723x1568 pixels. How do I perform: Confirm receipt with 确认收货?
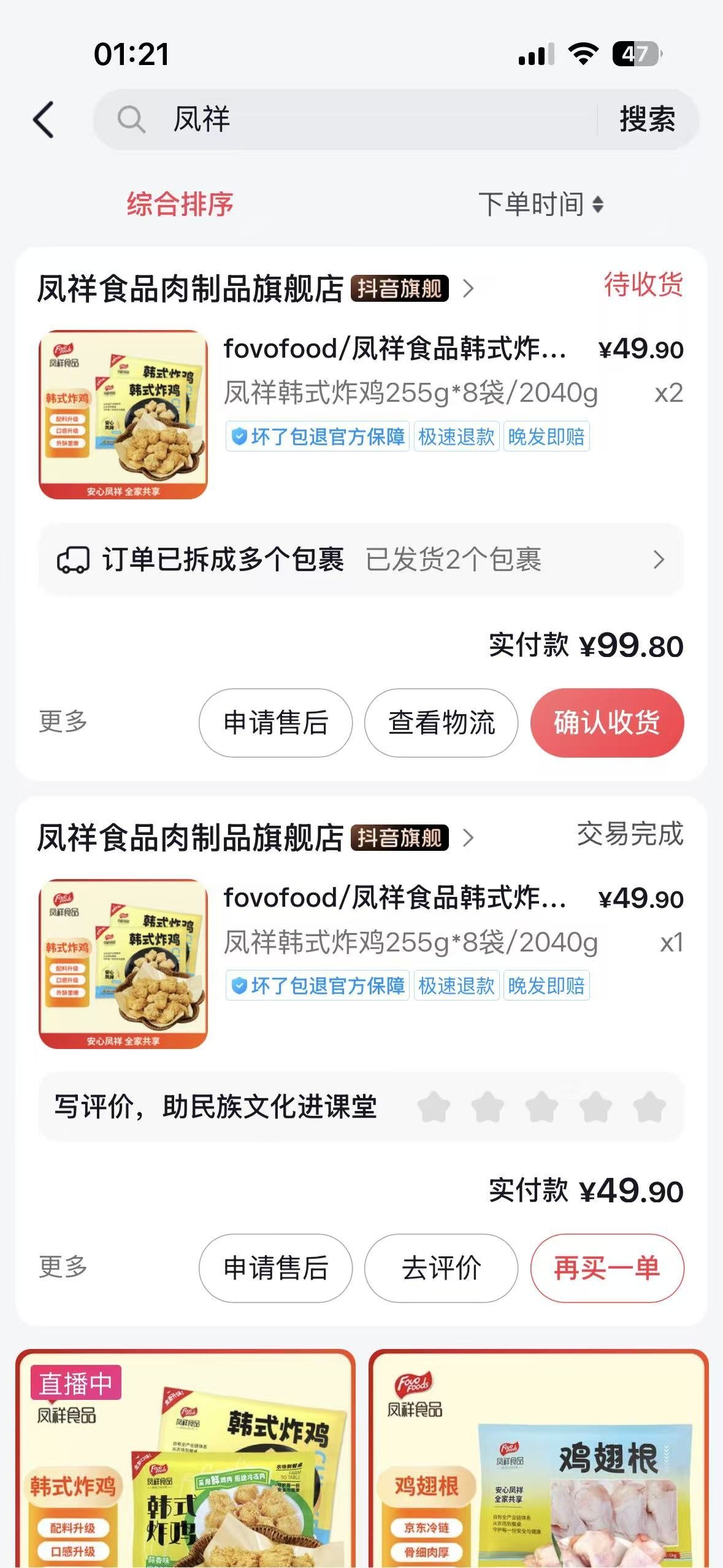coord(606,723)
